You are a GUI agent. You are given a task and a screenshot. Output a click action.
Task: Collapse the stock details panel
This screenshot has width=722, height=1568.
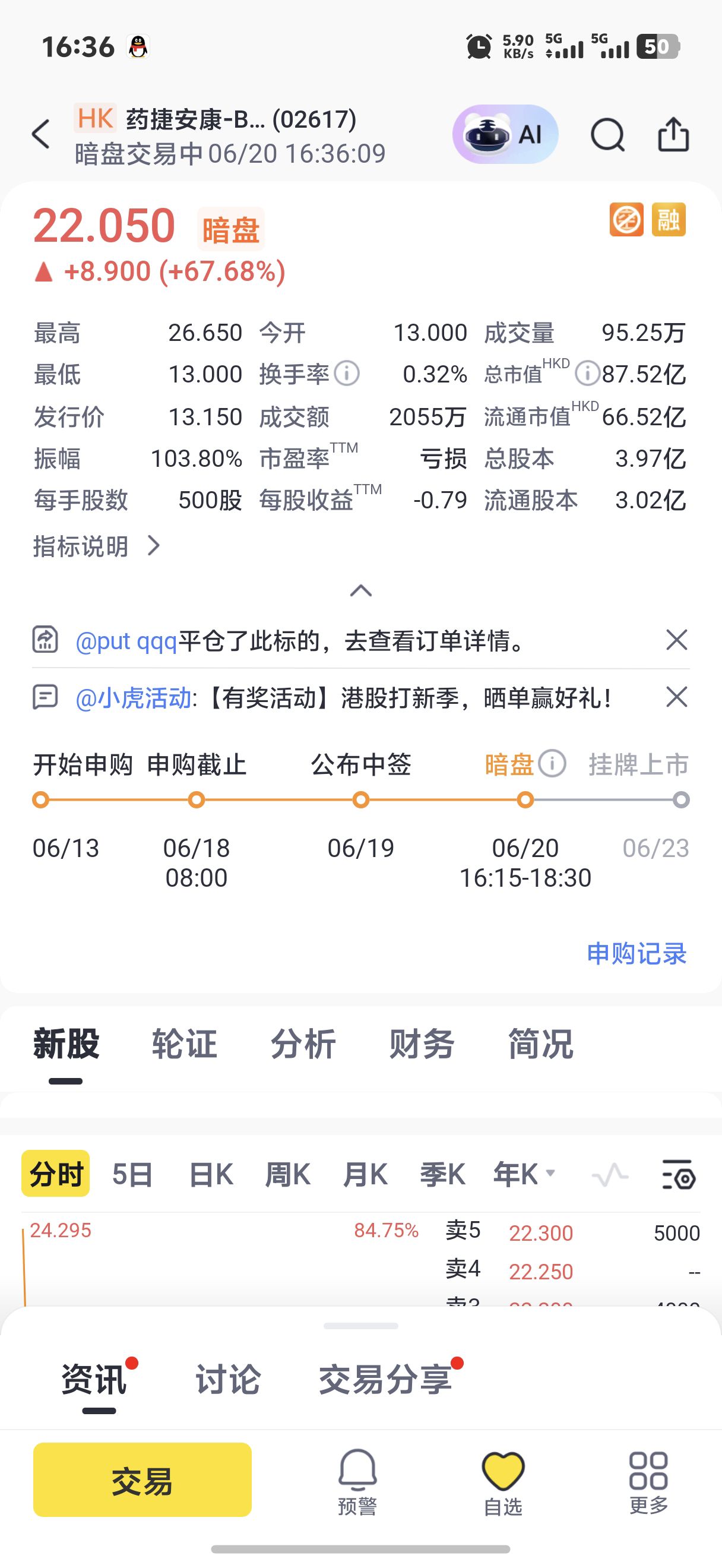pyautogui.click(x=360, y=590)
